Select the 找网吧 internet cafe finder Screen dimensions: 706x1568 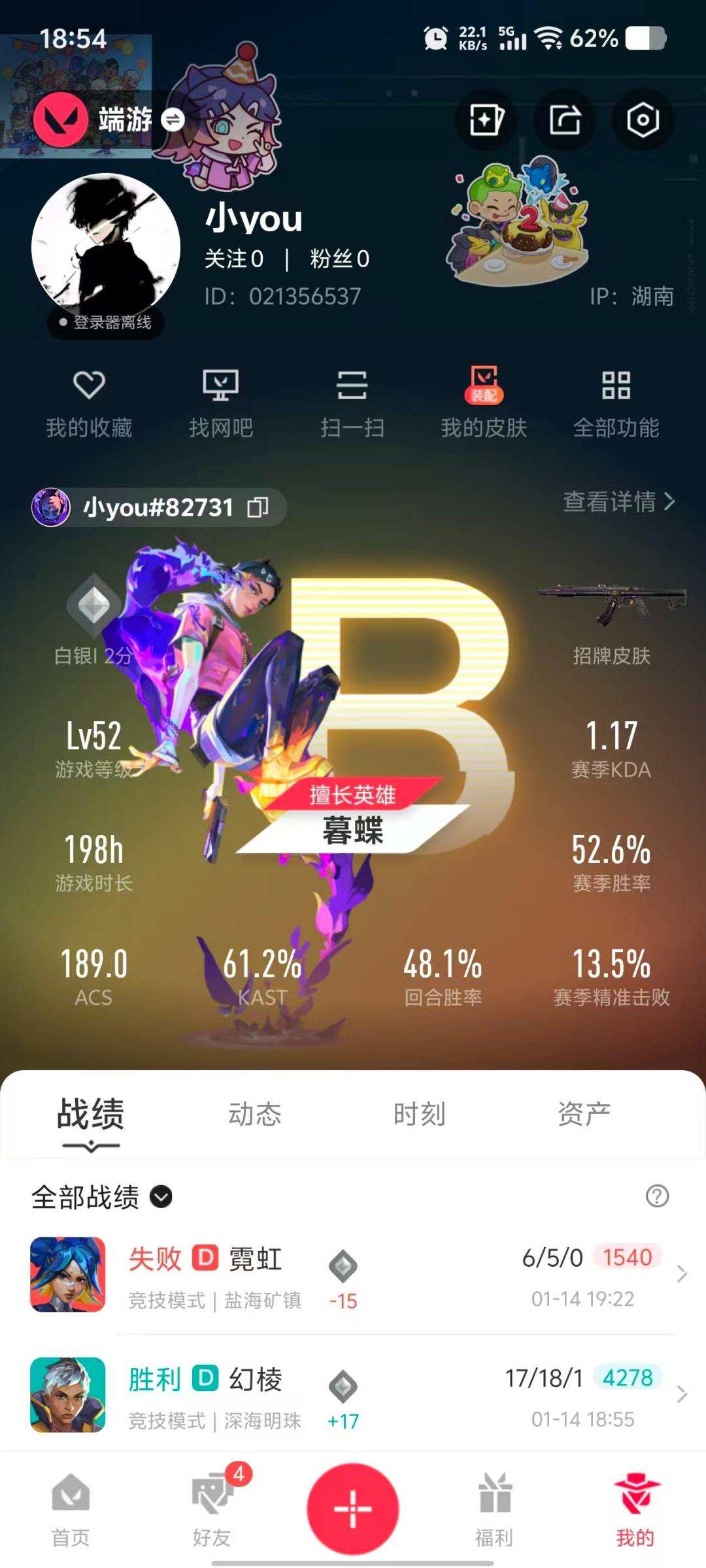pos(222,402)
